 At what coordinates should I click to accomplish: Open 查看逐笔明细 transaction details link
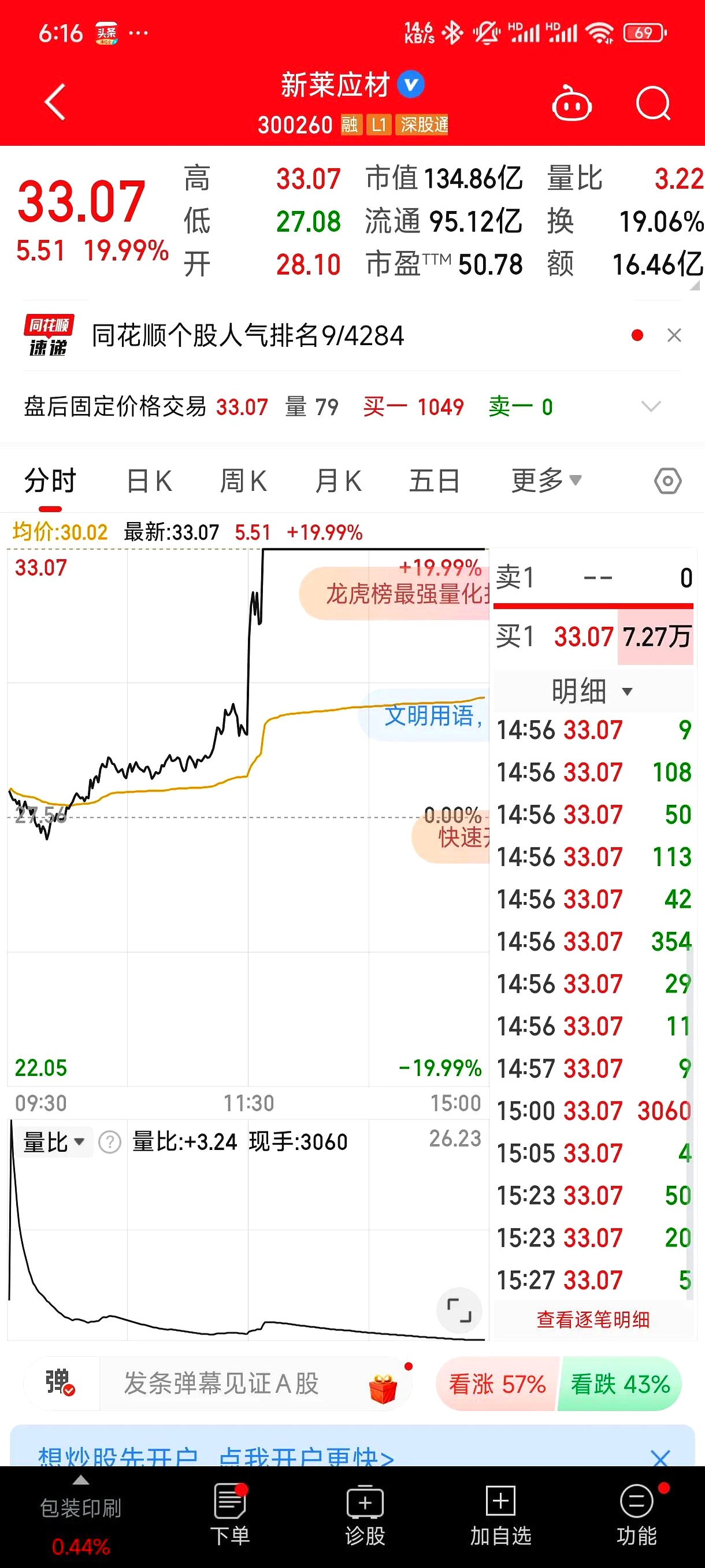coord(593,1321)
